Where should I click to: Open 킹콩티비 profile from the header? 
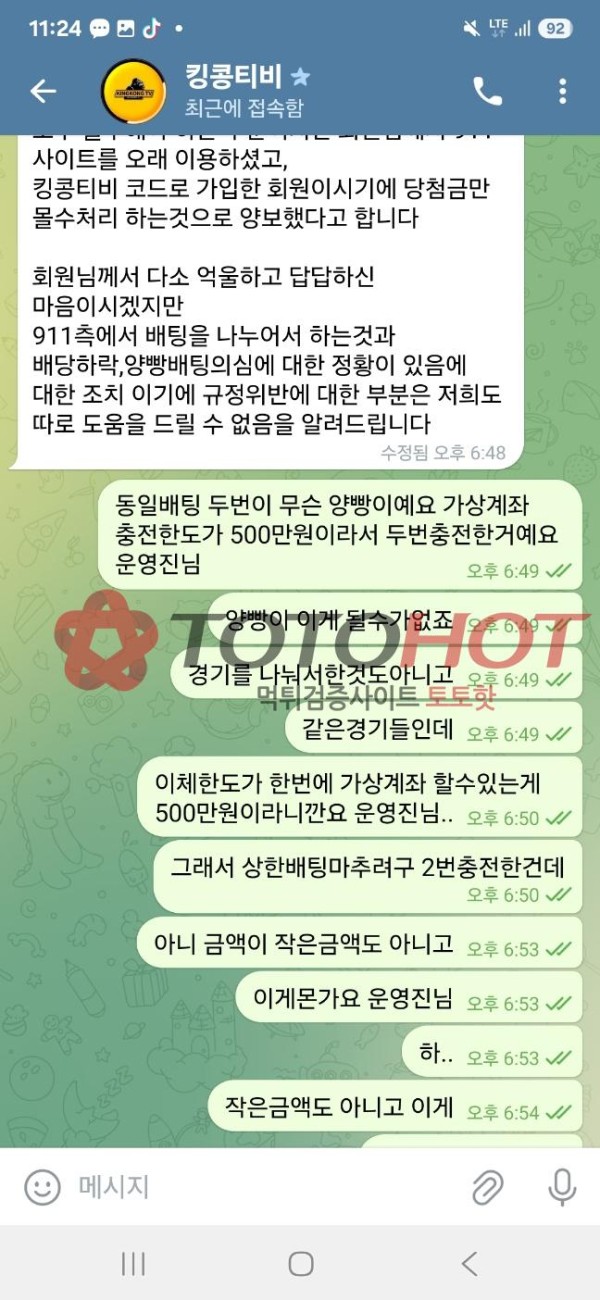coord(245,91)
